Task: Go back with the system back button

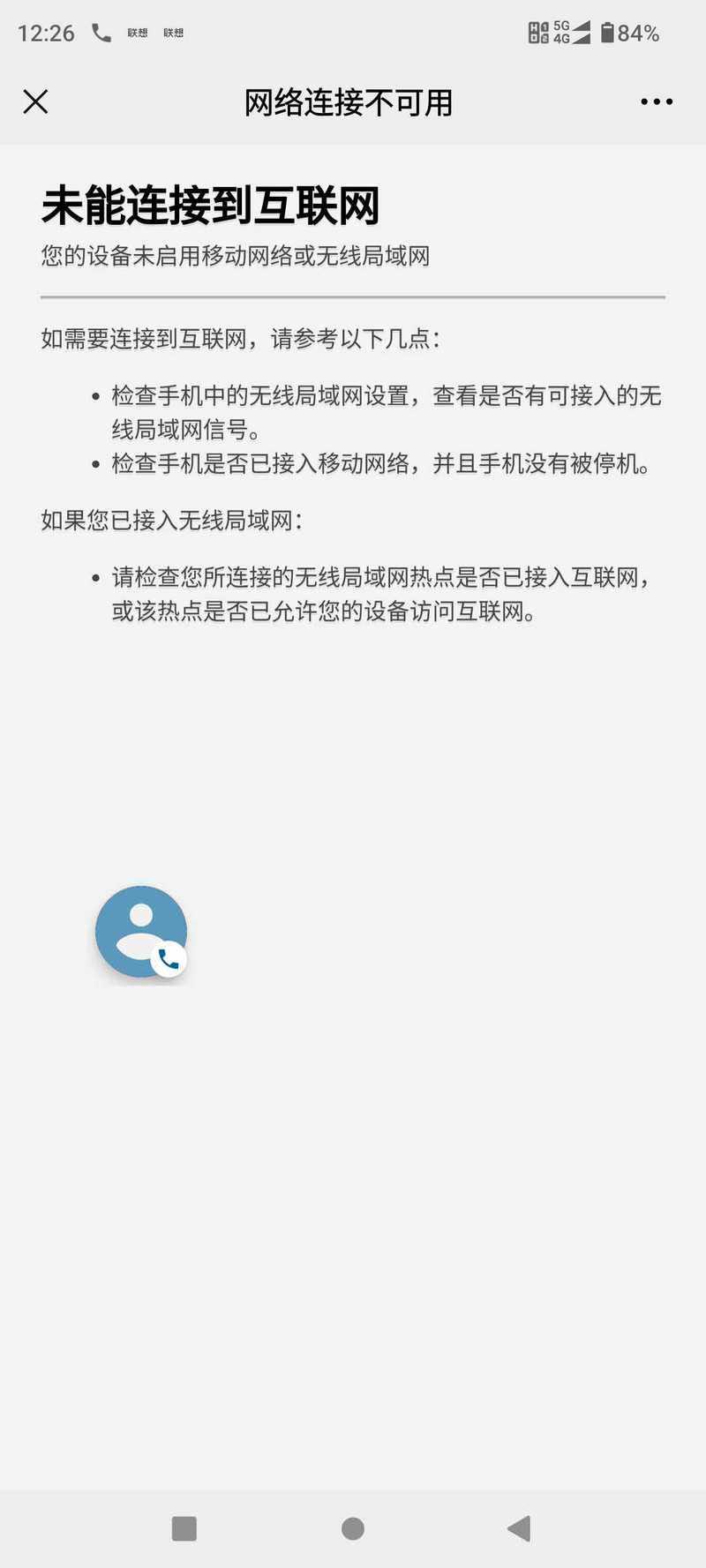Action: [519, 1528]
